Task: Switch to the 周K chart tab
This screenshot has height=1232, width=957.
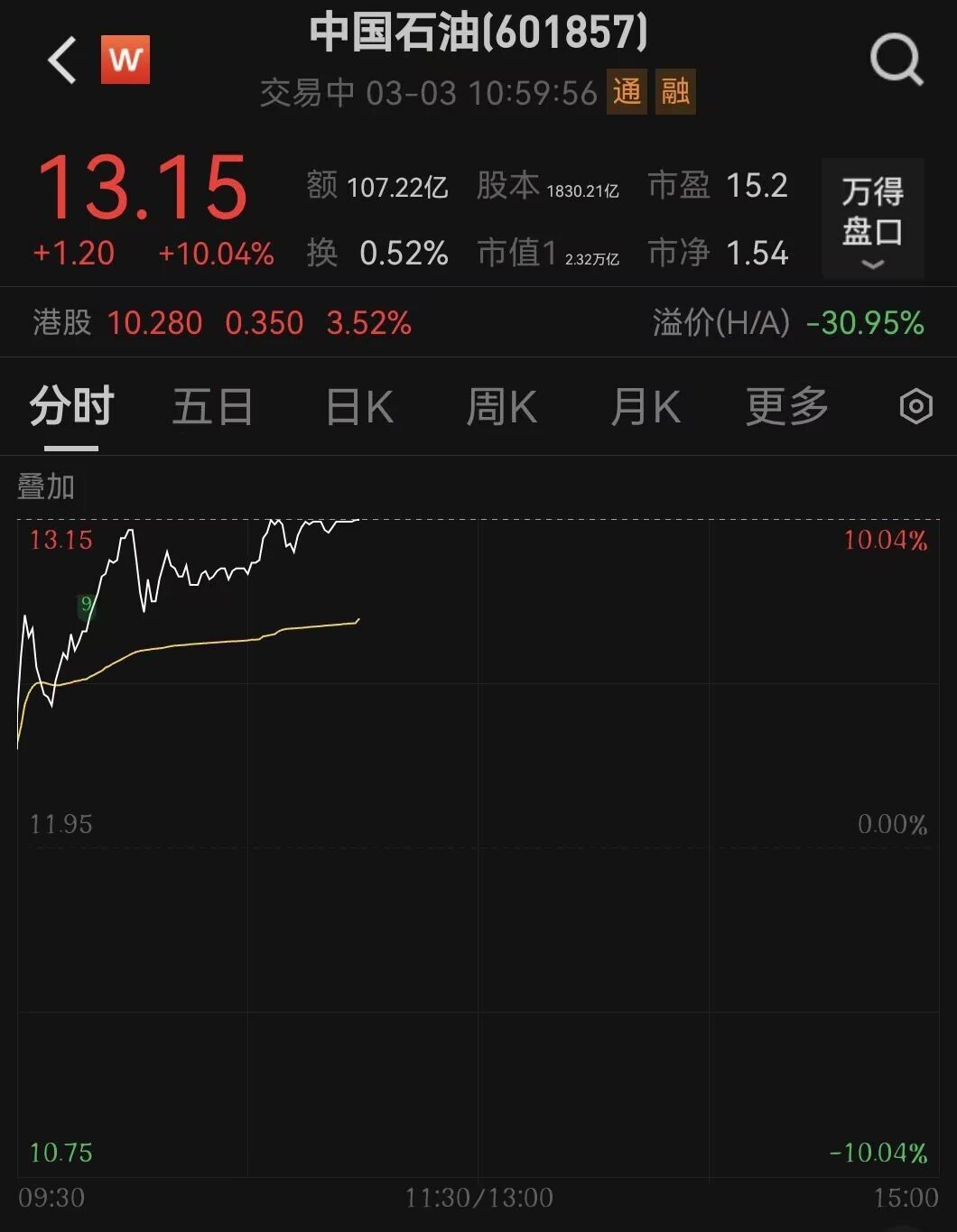Action: tap(501, 407)
